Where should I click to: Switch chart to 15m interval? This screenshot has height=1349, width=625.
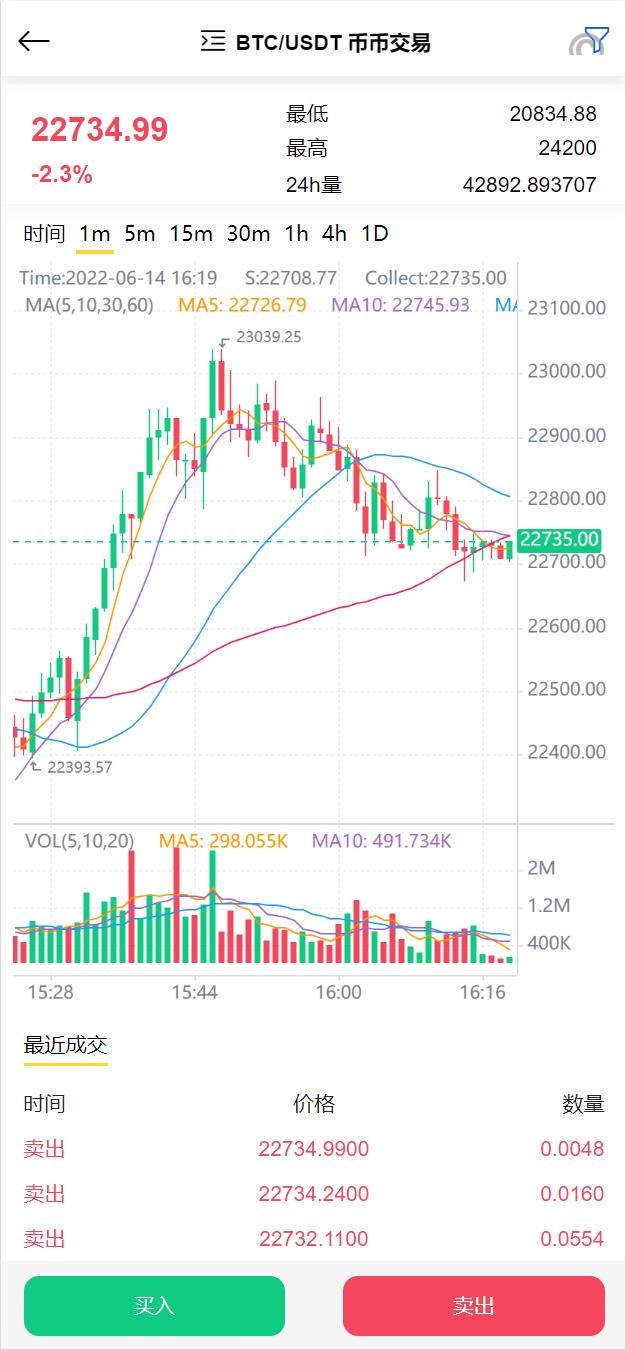[191, 234]
